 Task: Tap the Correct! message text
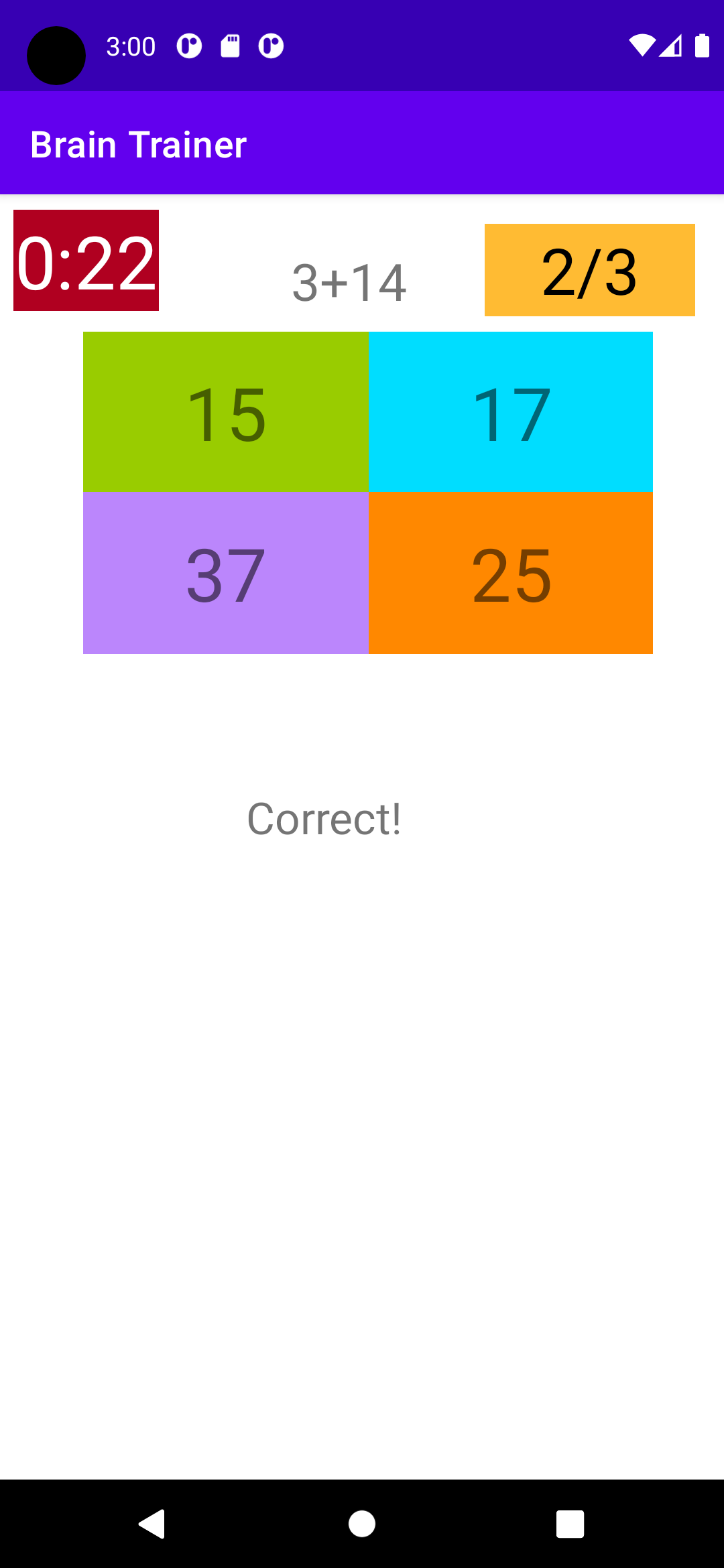(324, 819)
